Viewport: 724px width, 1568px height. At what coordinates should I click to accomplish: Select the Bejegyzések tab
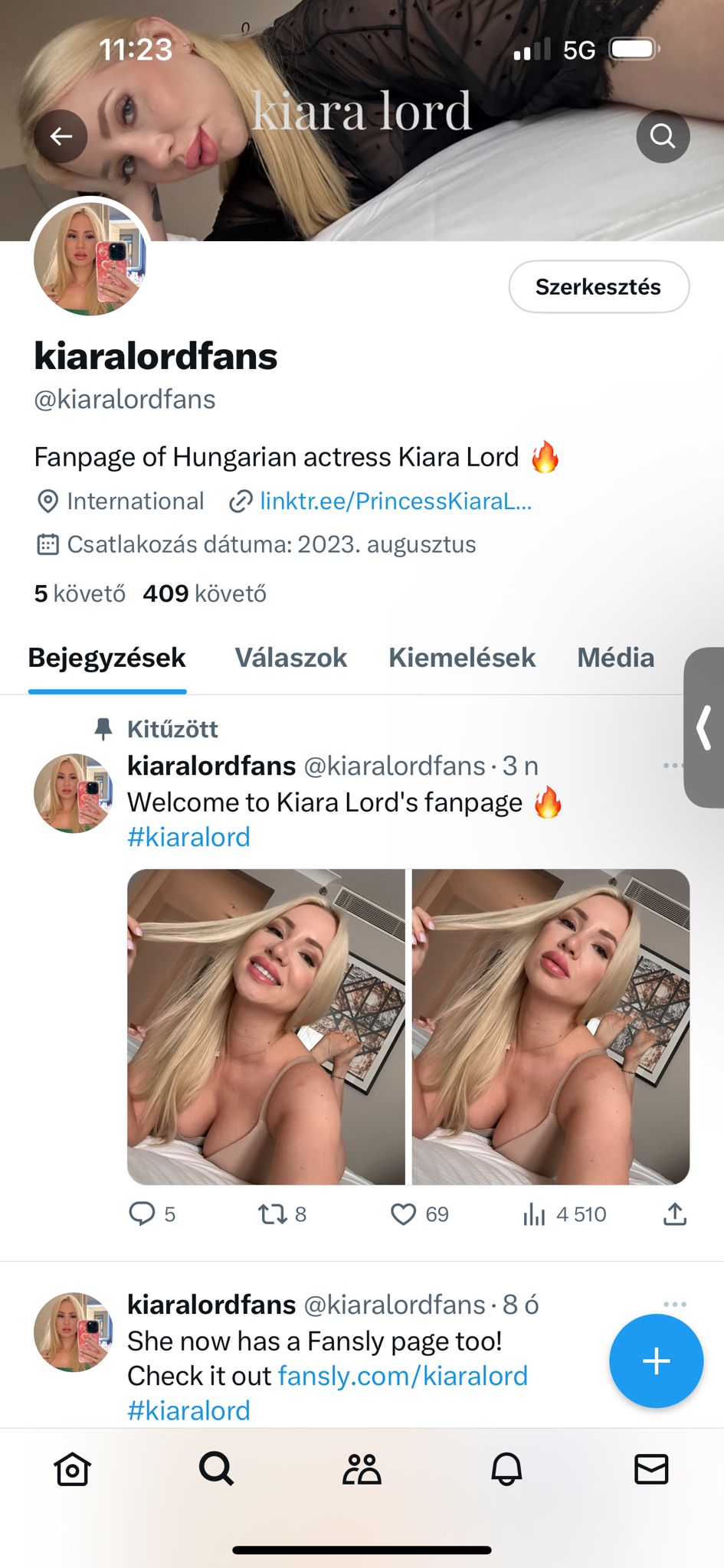tap(107, 658)
